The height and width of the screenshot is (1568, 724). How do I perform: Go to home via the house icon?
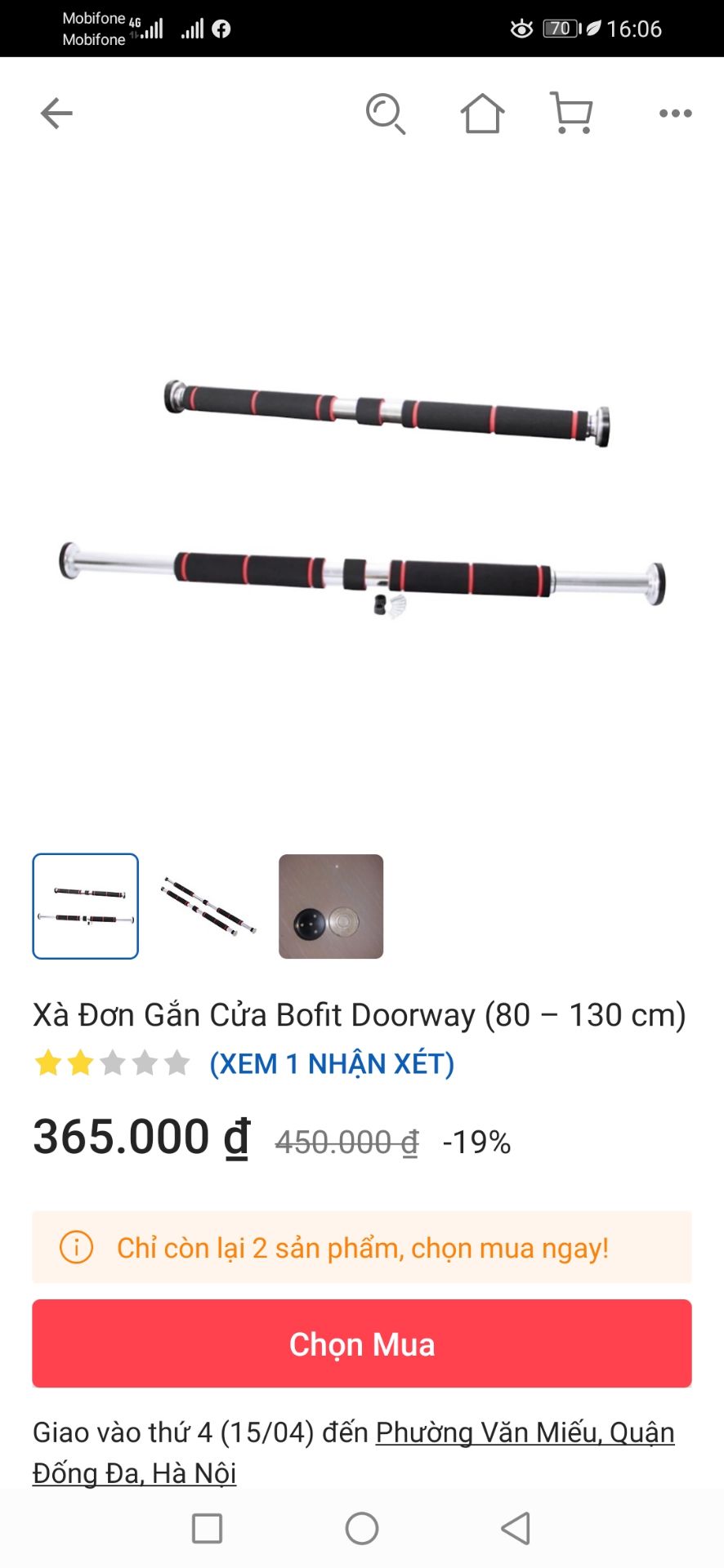point(484,114)
